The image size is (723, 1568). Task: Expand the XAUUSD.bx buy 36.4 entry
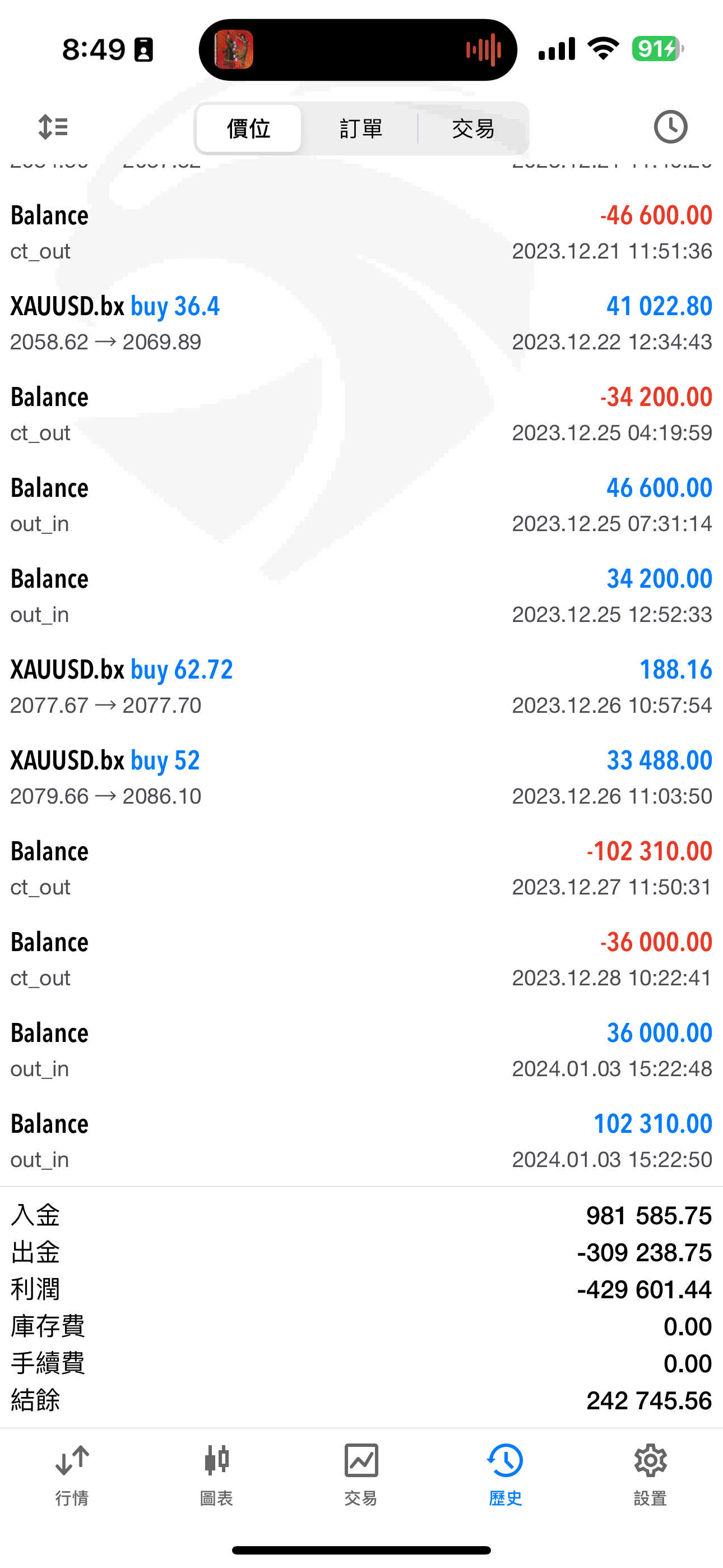tap(361, 323)
